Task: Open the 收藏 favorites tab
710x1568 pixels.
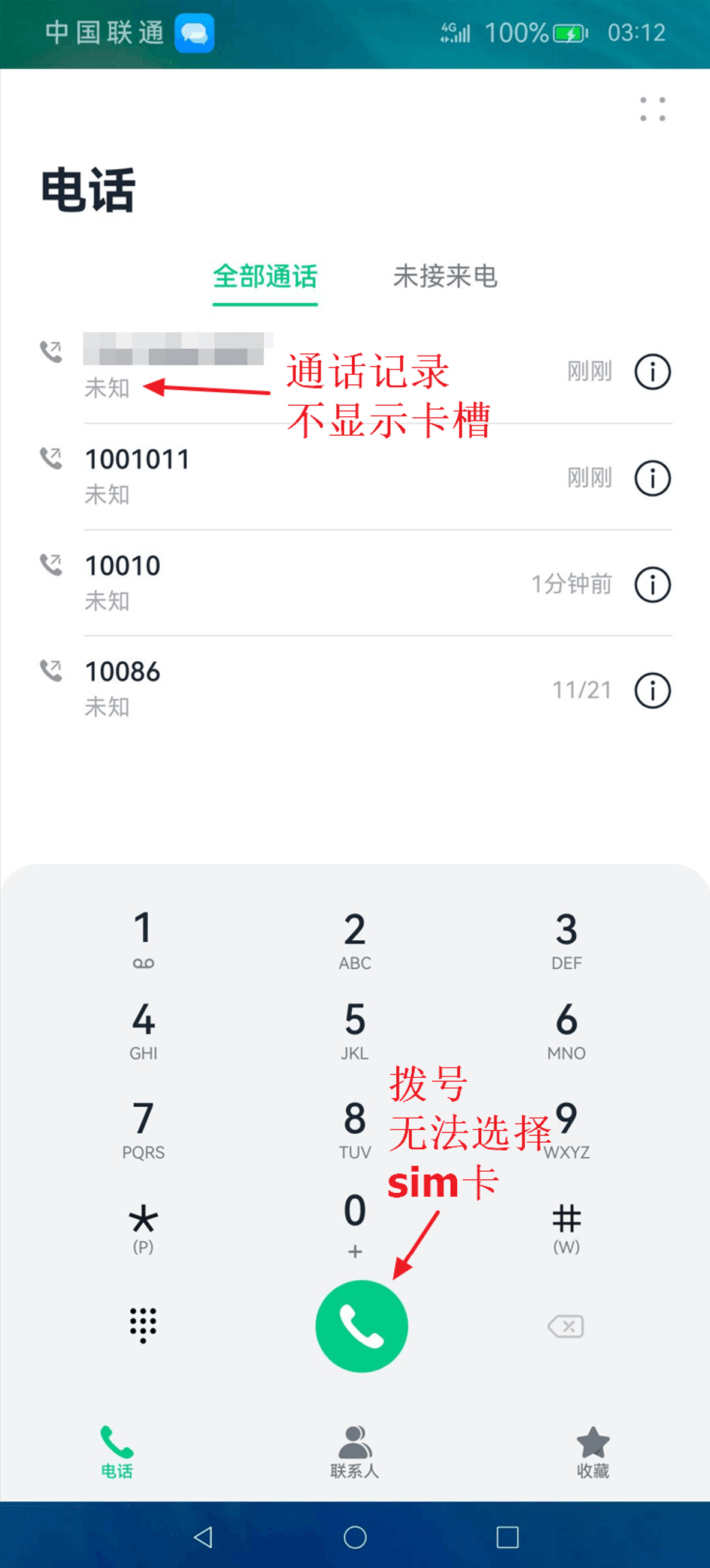Action: (x=592, y=1451)
